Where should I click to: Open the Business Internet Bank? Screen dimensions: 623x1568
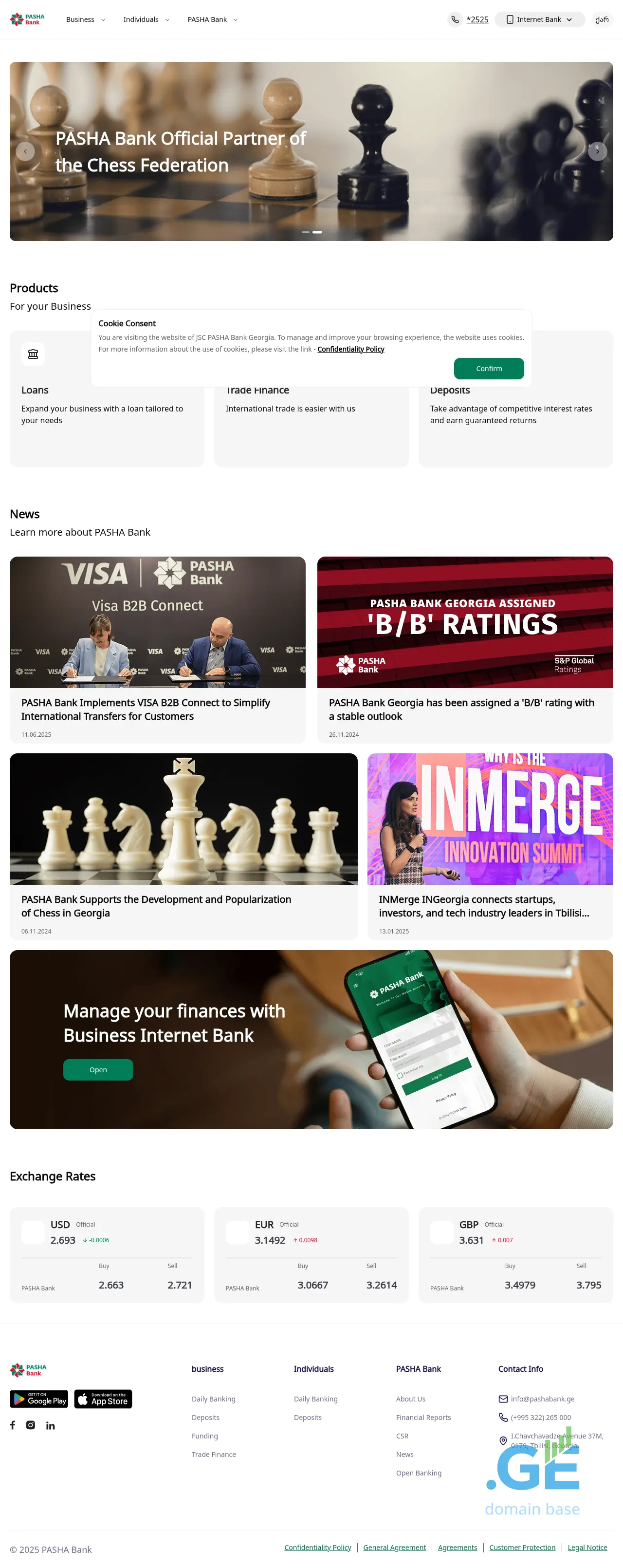tap(98, 1069)
